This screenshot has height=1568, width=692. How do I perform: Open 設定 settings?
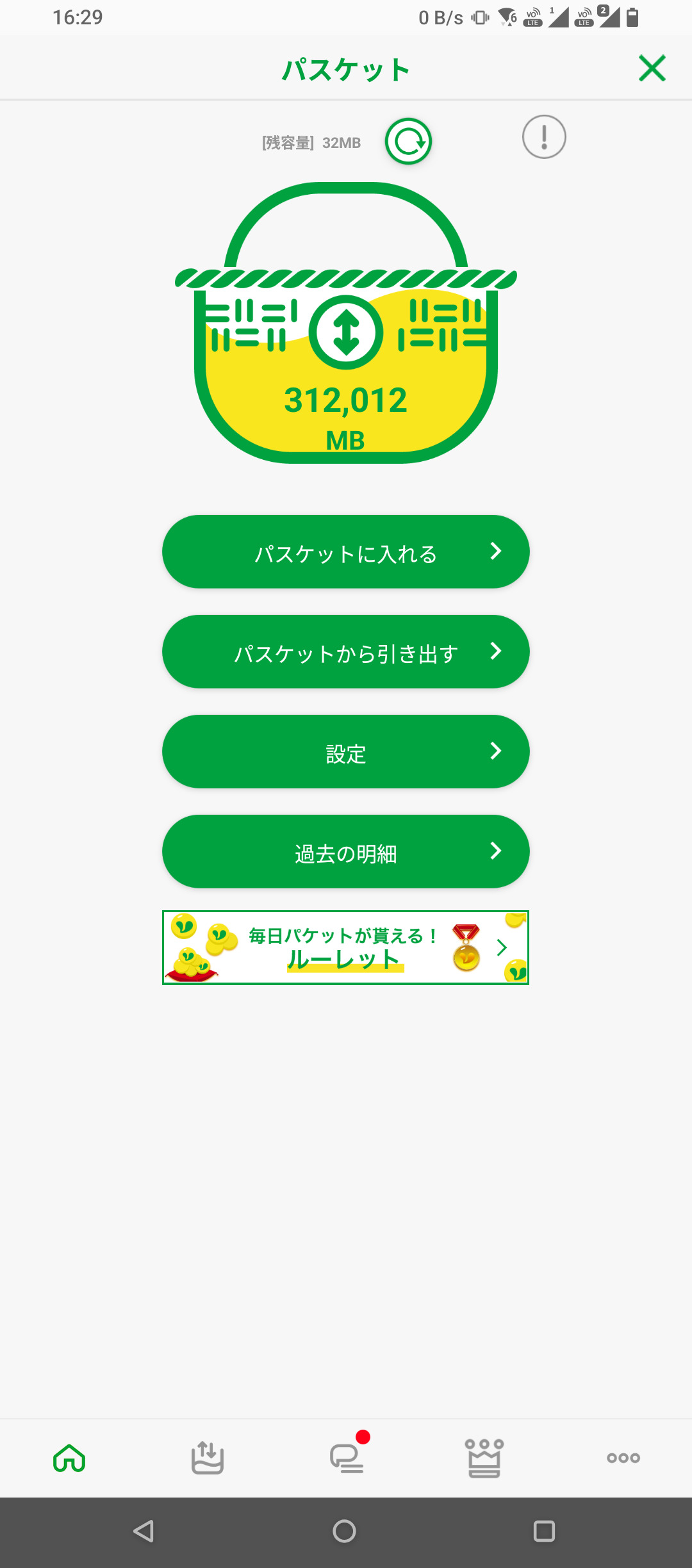pos(346,751)
